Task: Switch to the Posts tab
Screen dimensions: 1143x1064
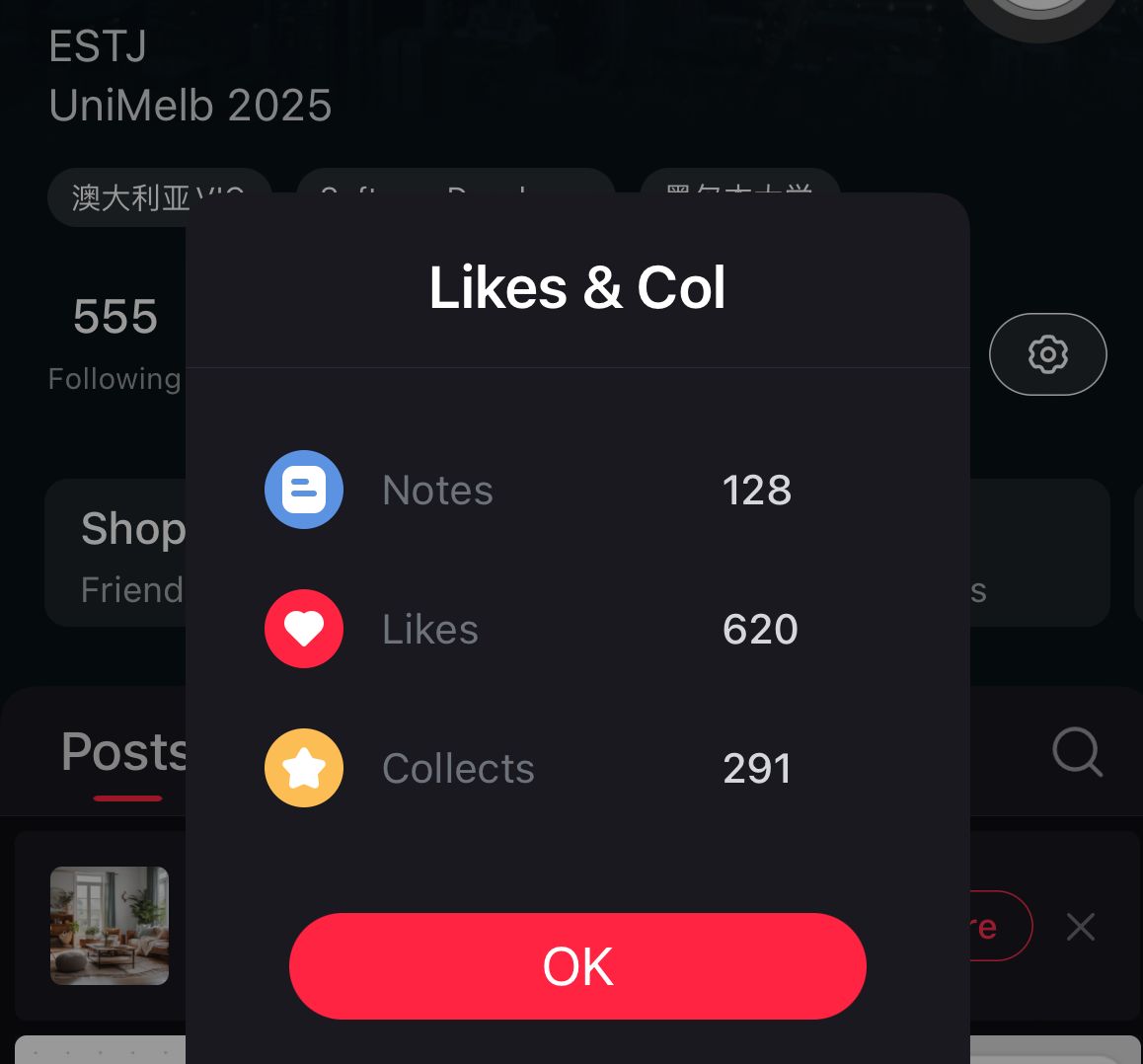Action: pos(123,753)
